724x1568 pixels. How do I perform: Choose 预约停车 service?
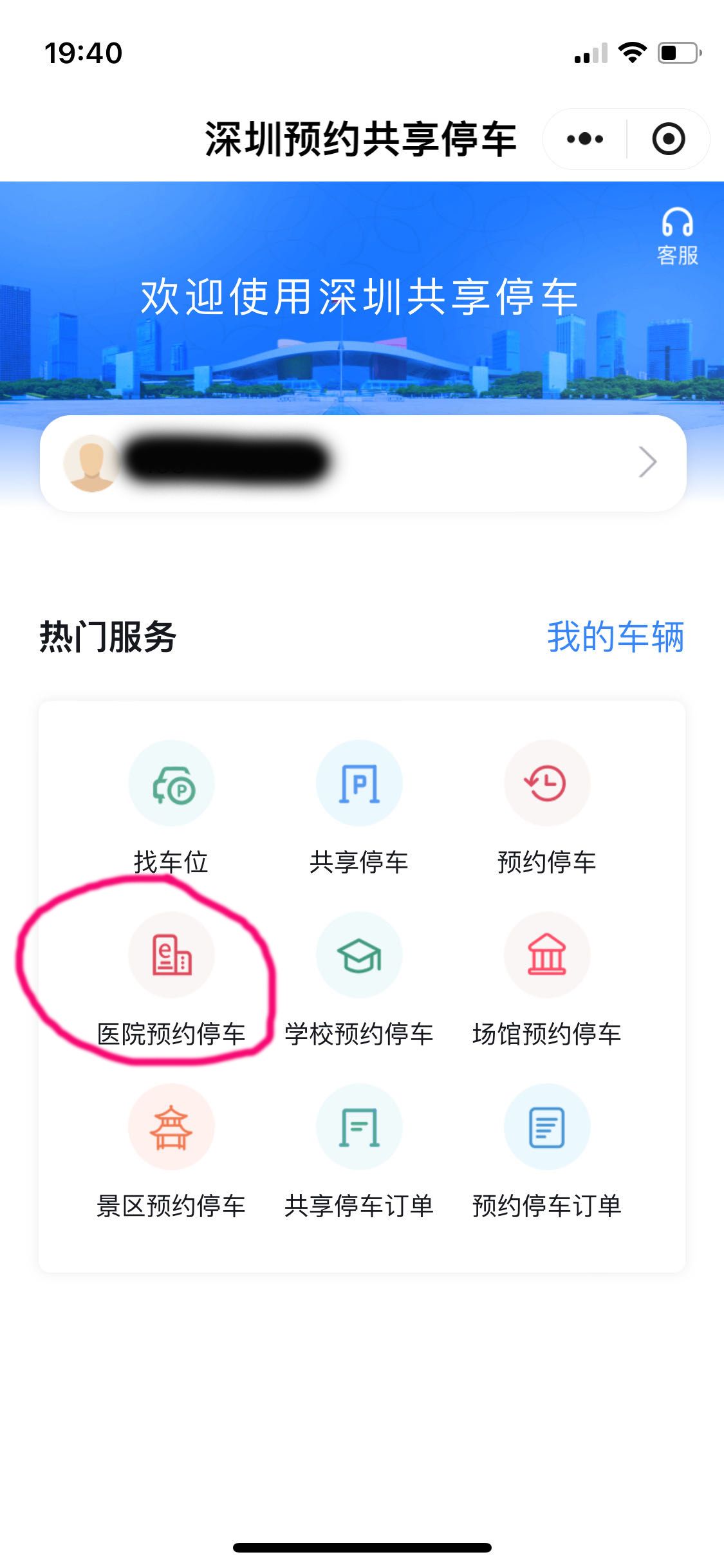[x=546, y=806]
